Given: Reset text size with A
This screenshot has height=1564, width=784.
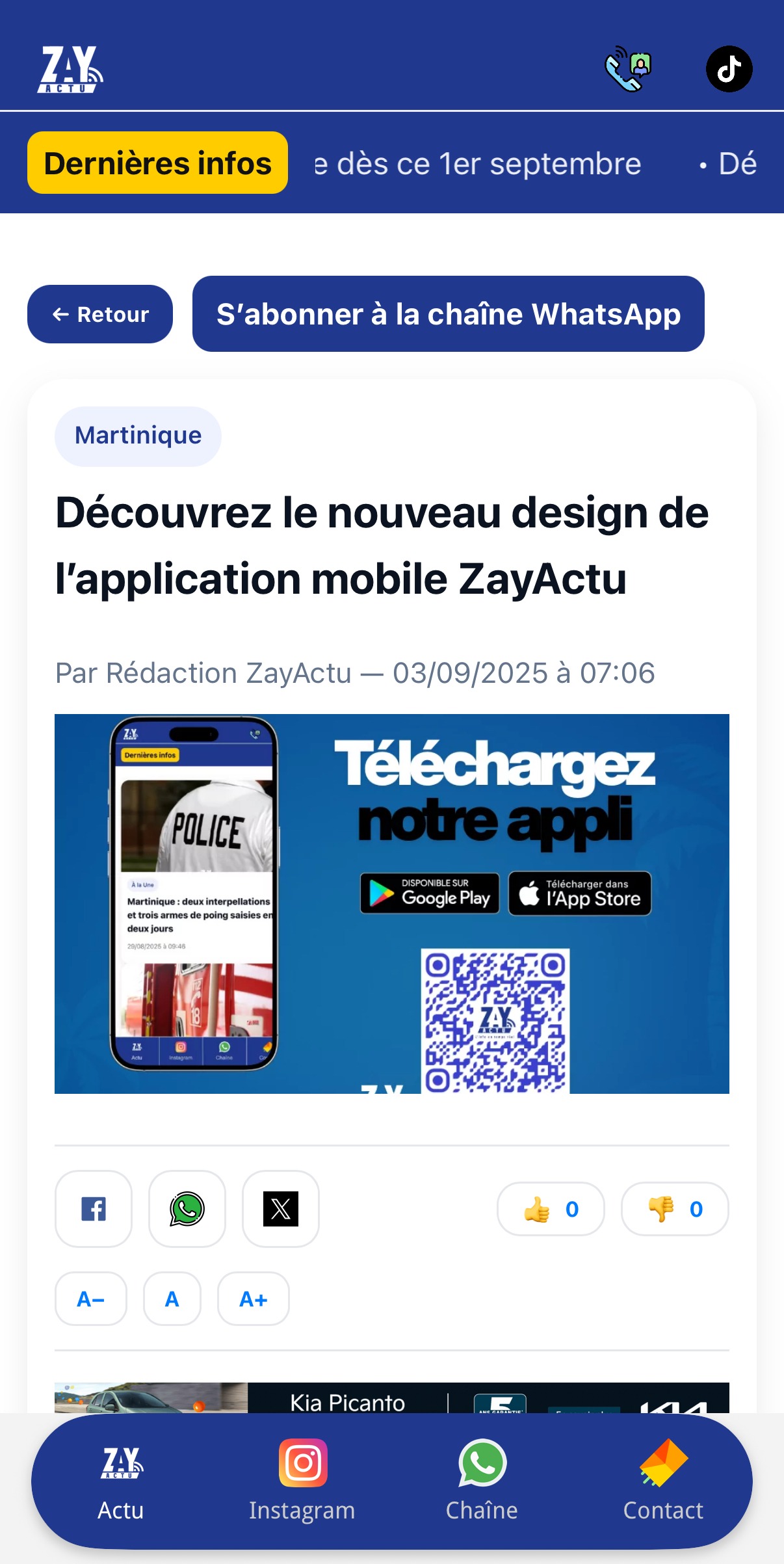Looking at the screenshot, I should pos(172,1299).
